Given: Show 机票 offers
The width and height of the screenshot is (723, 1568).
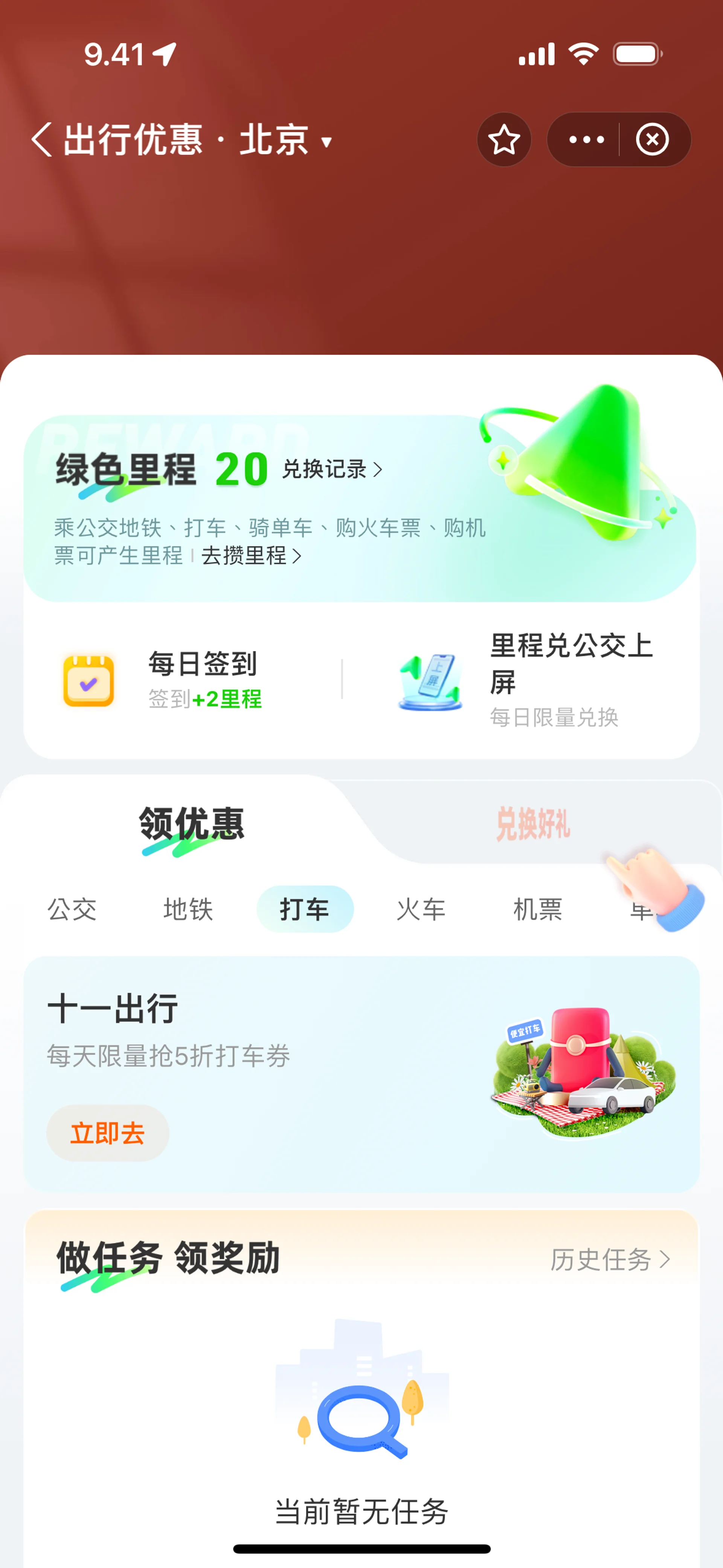Looking at the screenshot, I should click(x=537, y=909).
